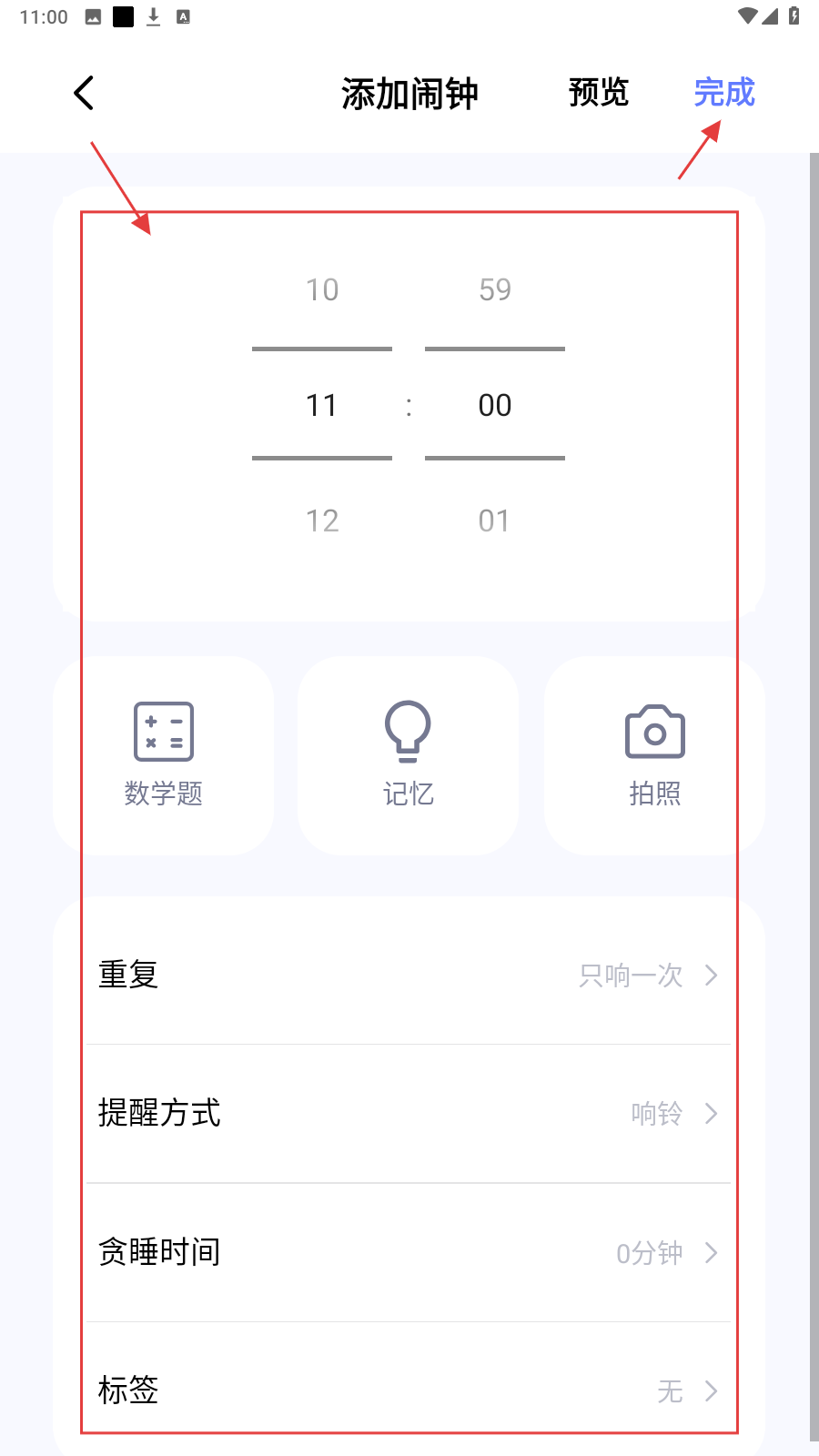This screenshot has width=819, height=1456.
Task: Open the 贪睡时间 snooze duration setting
Action: click(409, 1253)
